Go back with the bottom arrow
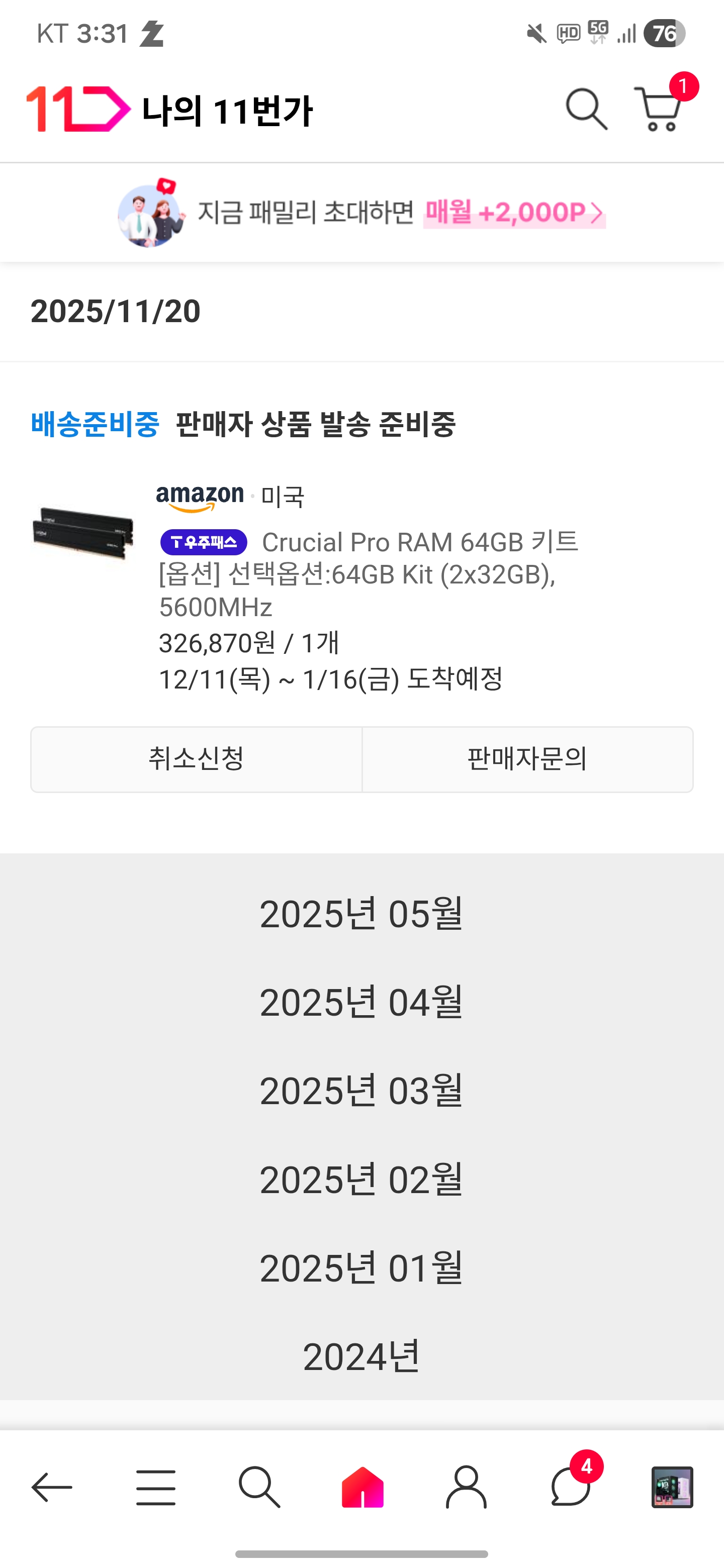Viewport: 724px width, 1568px height. [52, 1488]
